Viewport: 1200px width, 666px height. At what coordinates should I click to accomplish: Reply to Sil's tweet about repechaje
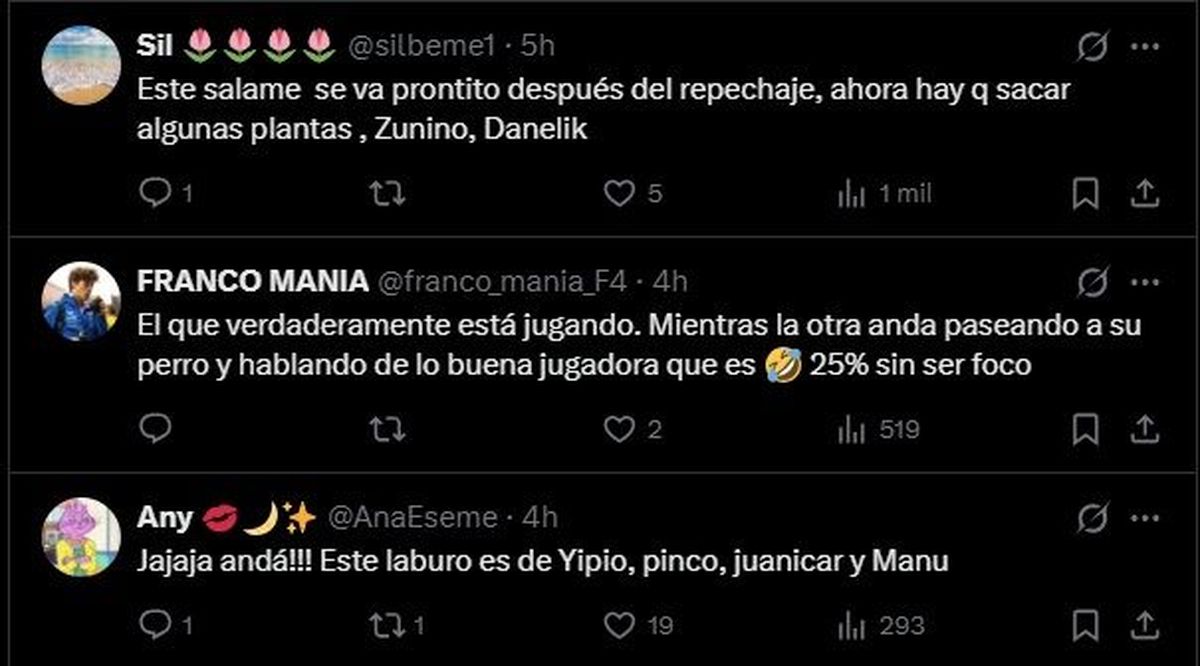point(156,193)
